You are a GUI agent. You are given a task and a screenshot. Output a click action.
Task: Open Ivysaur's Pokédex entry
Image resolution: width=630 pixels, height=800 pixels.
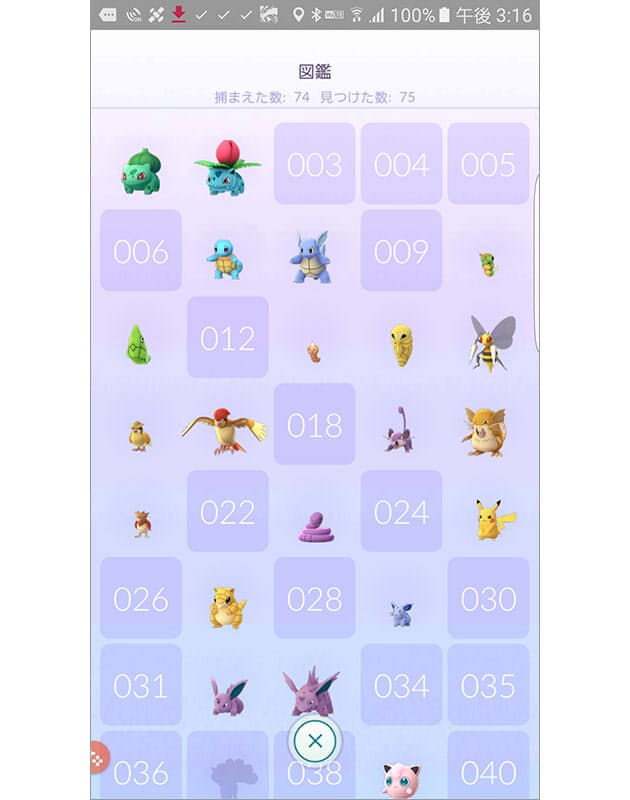(x=227, y=168)
